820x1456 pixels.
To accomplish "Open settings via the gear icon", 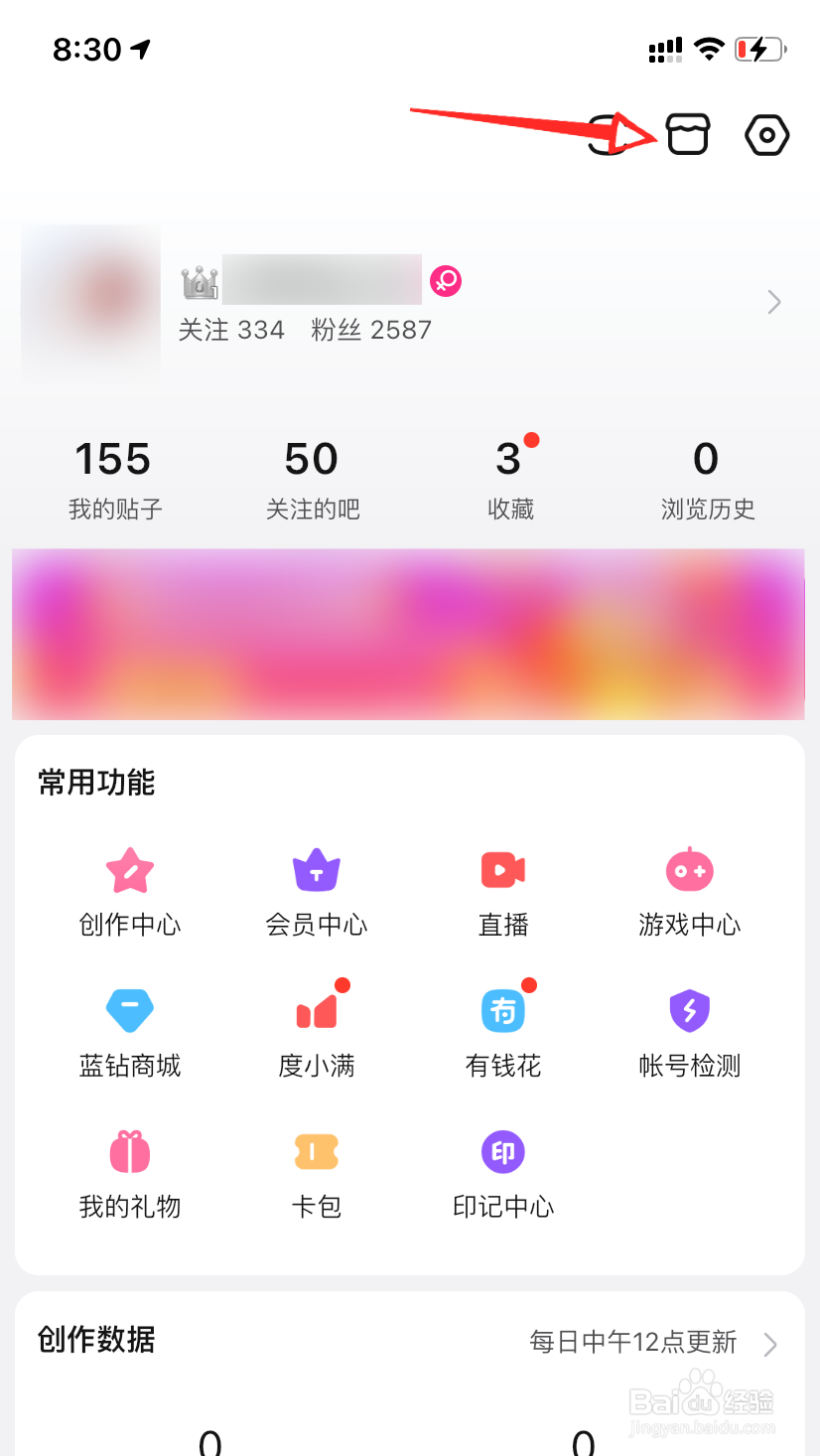I will pos(766,135).
